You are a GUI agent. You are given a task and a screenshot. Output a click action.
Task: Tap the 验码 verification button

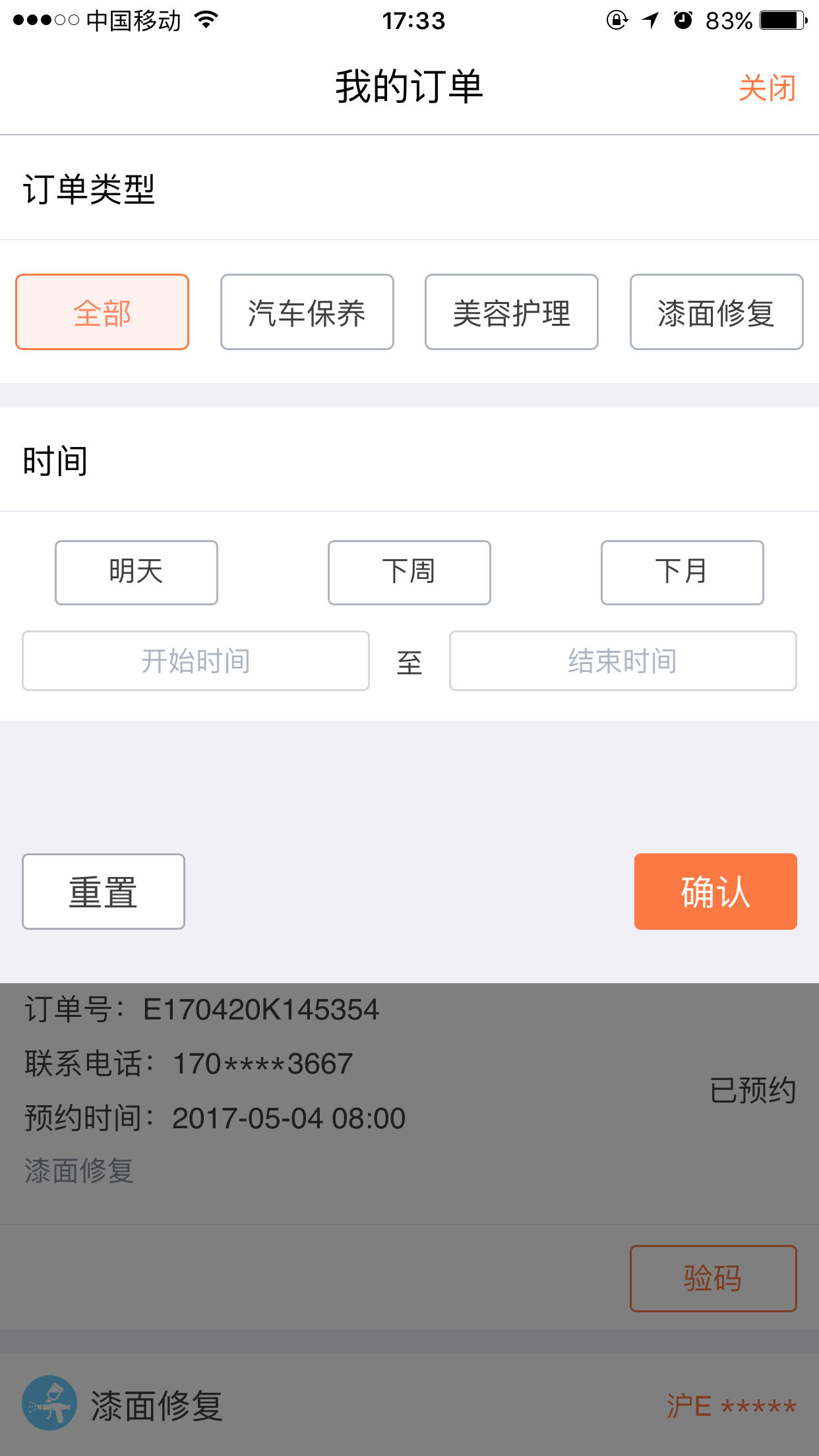click(713, 1278)
